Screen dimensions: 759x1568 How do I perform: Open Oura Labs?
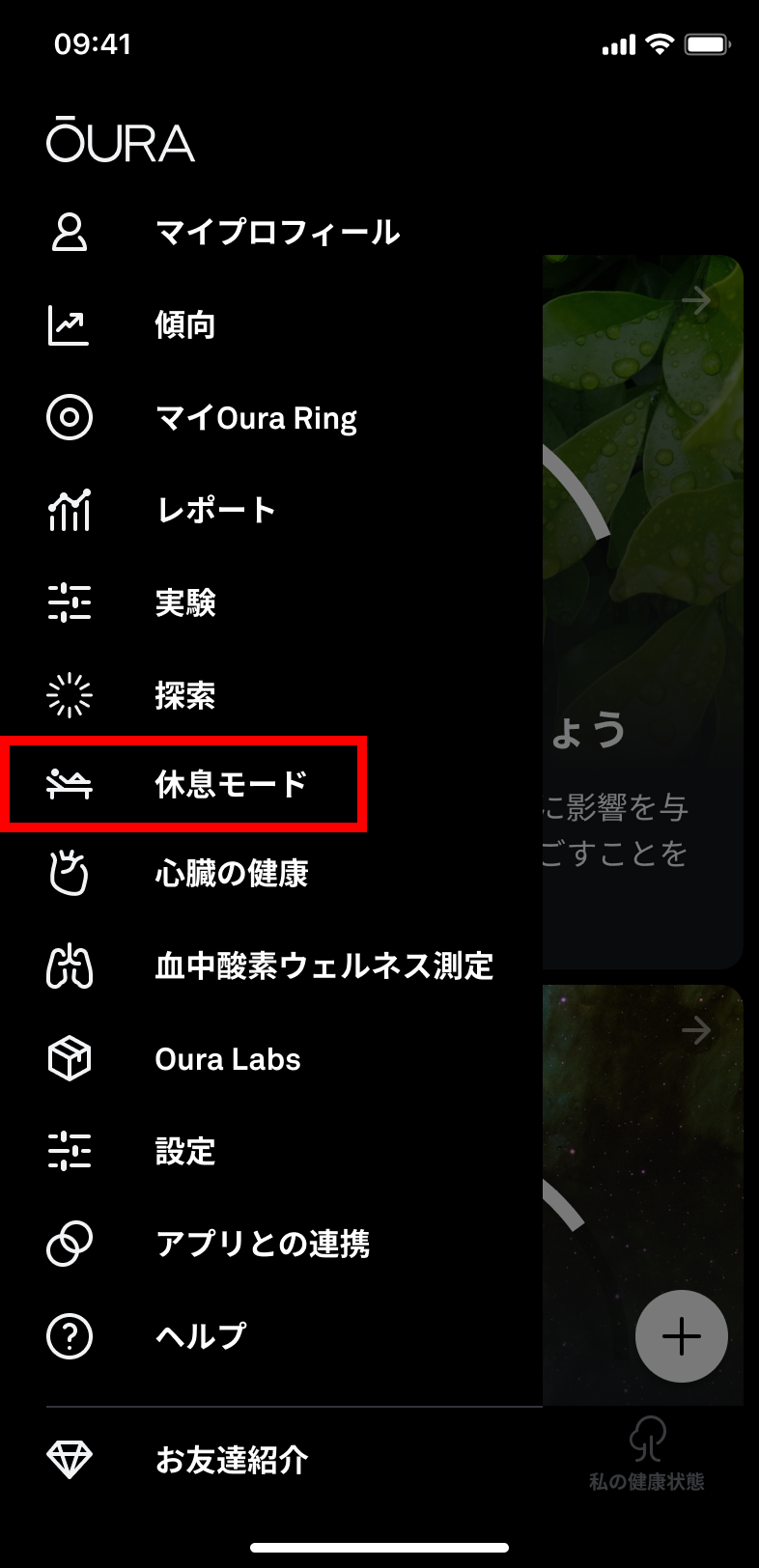(270, 1059)
